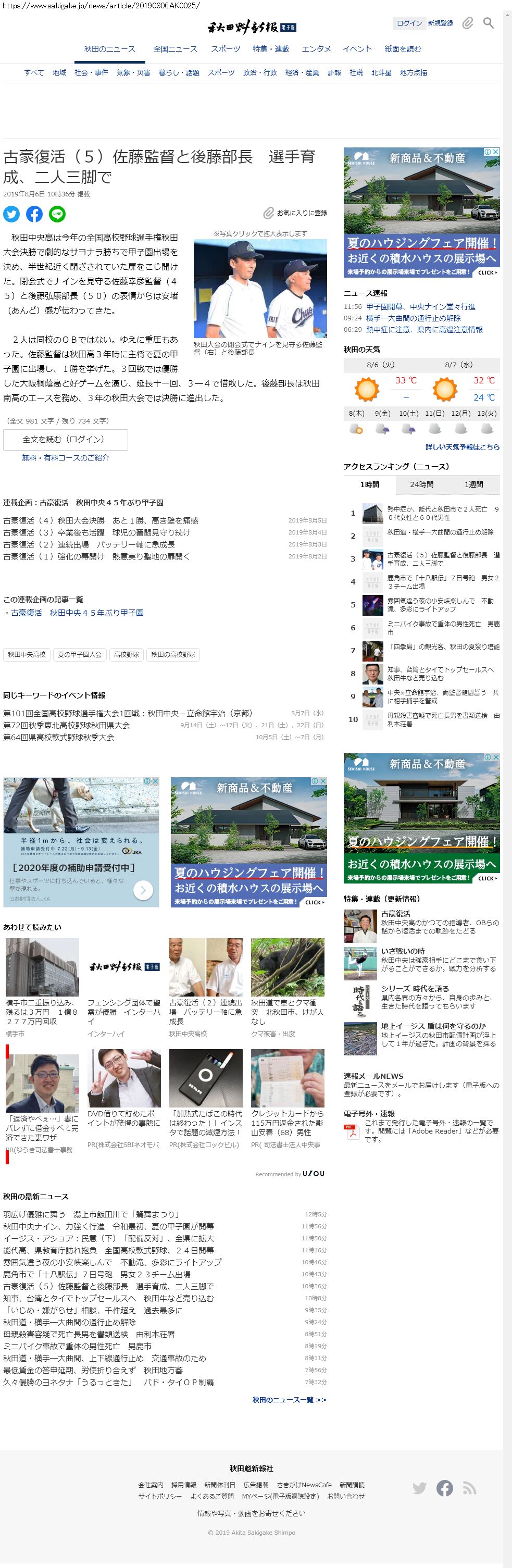Share article on Twitter
Viewport: 512px width, 1568px height.
pos(11,214)
